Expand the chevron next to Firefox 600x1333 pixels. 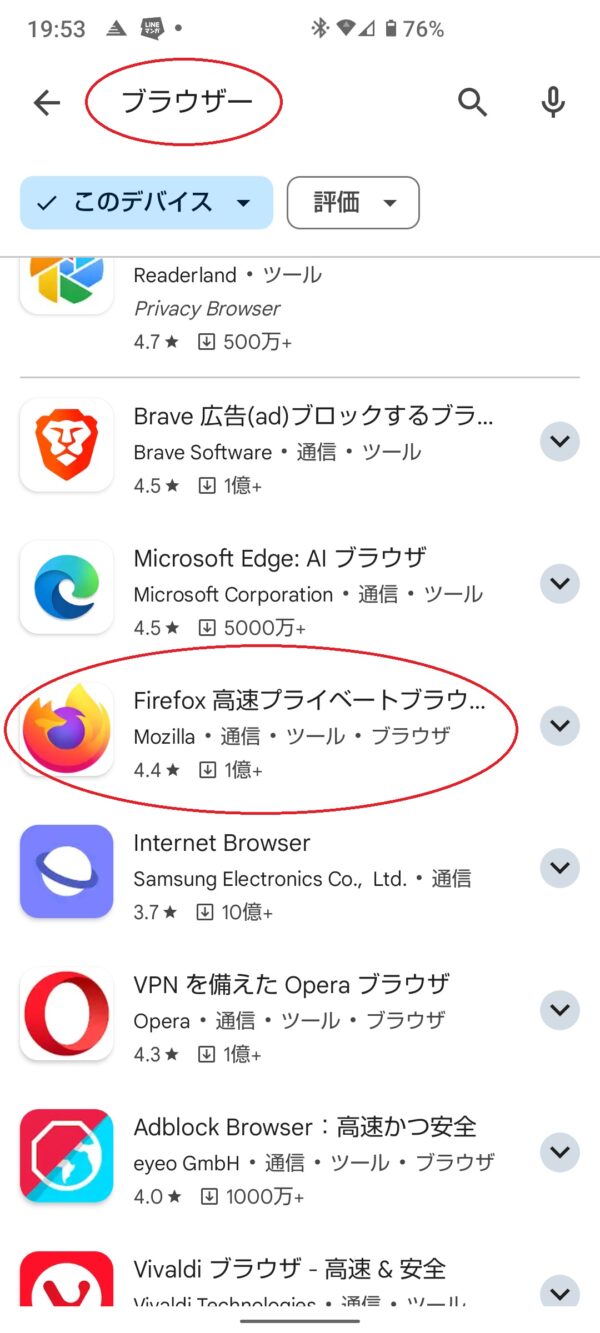coord(559,725)
